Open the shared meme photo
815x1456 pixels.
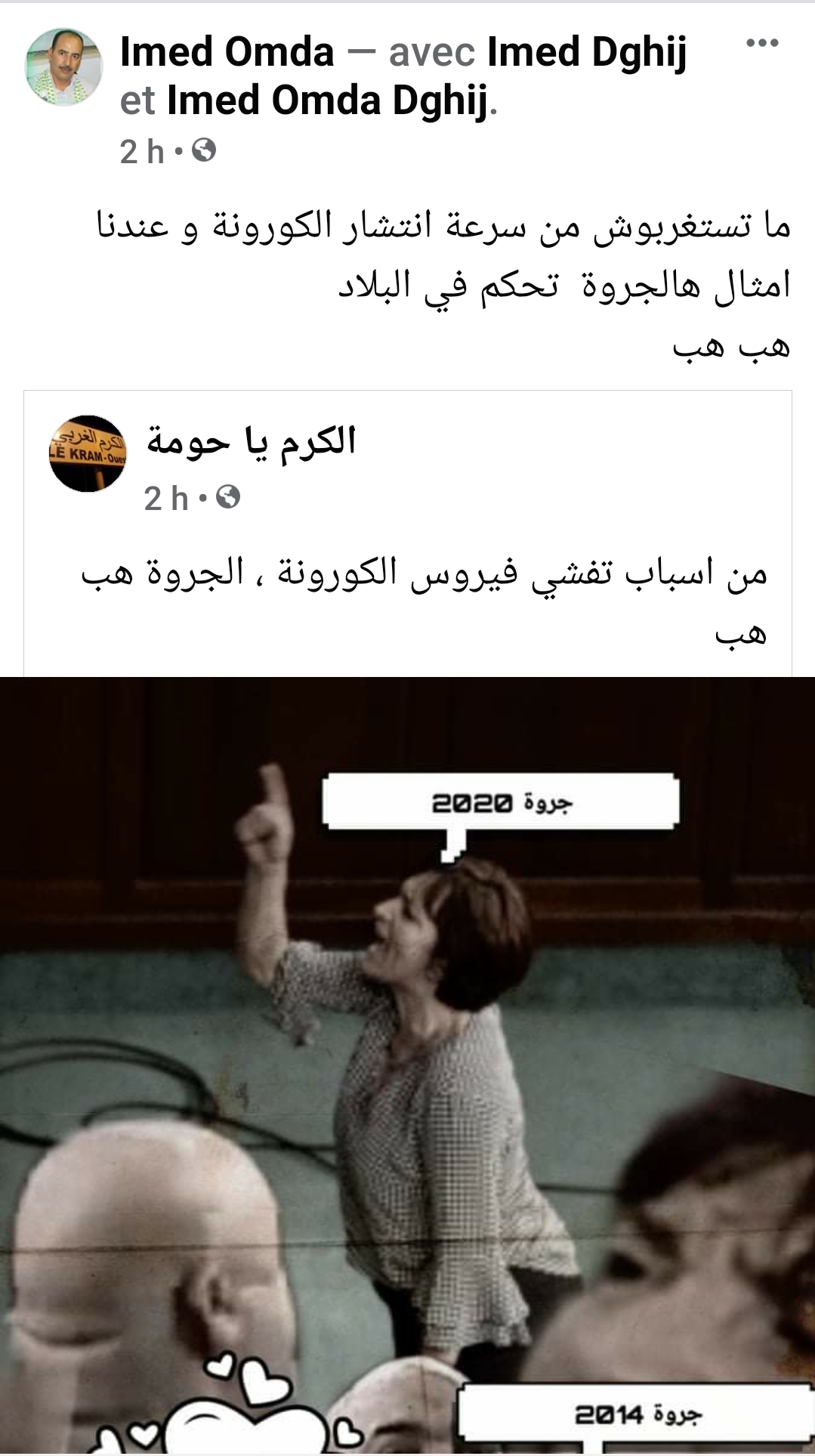408,1058
